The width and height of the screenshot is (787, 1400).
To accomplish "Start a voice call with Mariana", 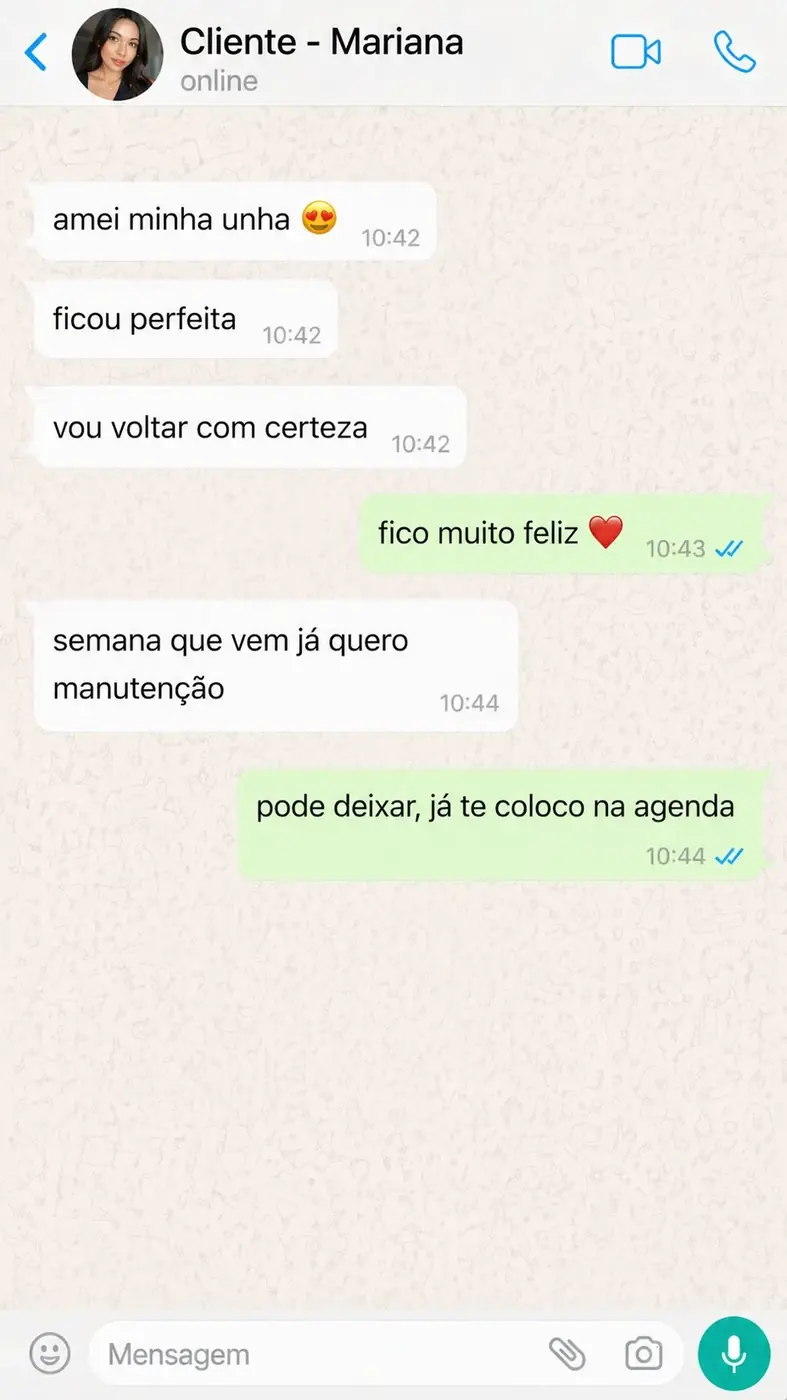I will 735,52.
